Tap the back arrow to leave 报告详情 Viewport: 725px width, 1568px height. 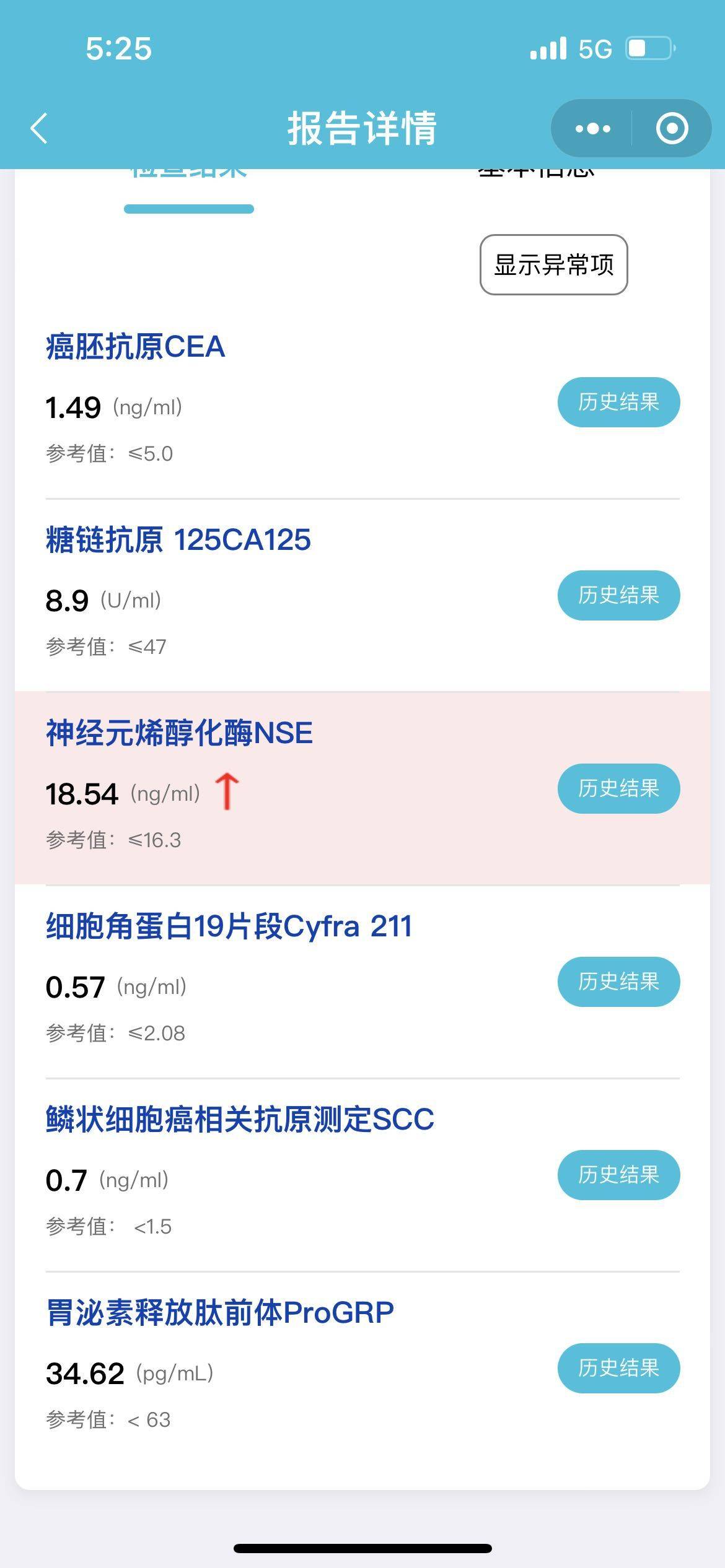point(38,128)
